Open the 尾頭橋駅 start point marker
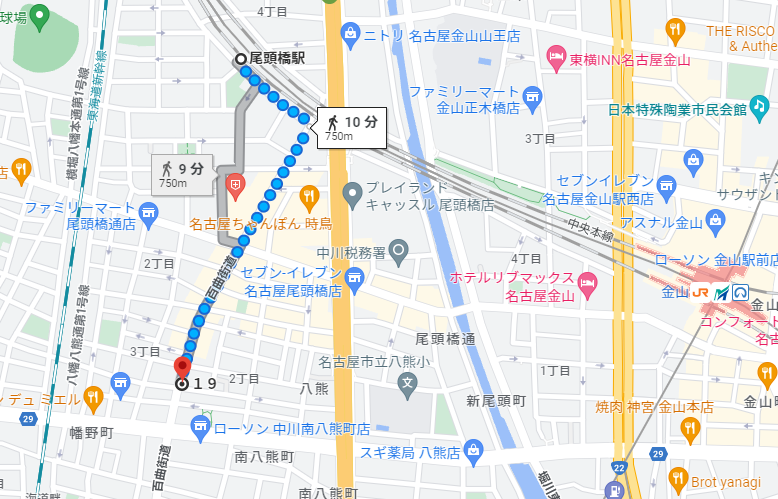 pos(240,59)
